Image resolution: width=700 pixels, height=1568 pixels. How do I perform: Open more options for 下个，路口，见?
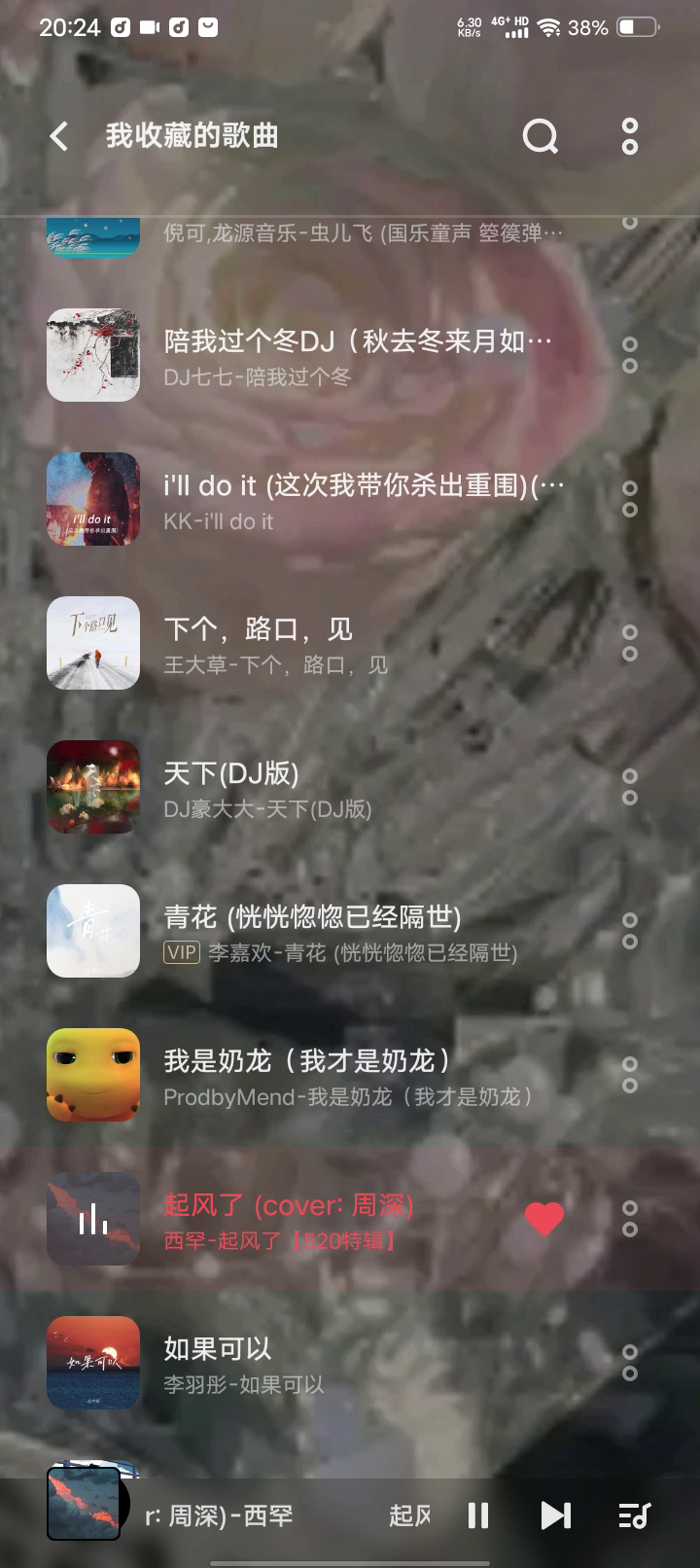pyautogui.click(x=630, y=643)
